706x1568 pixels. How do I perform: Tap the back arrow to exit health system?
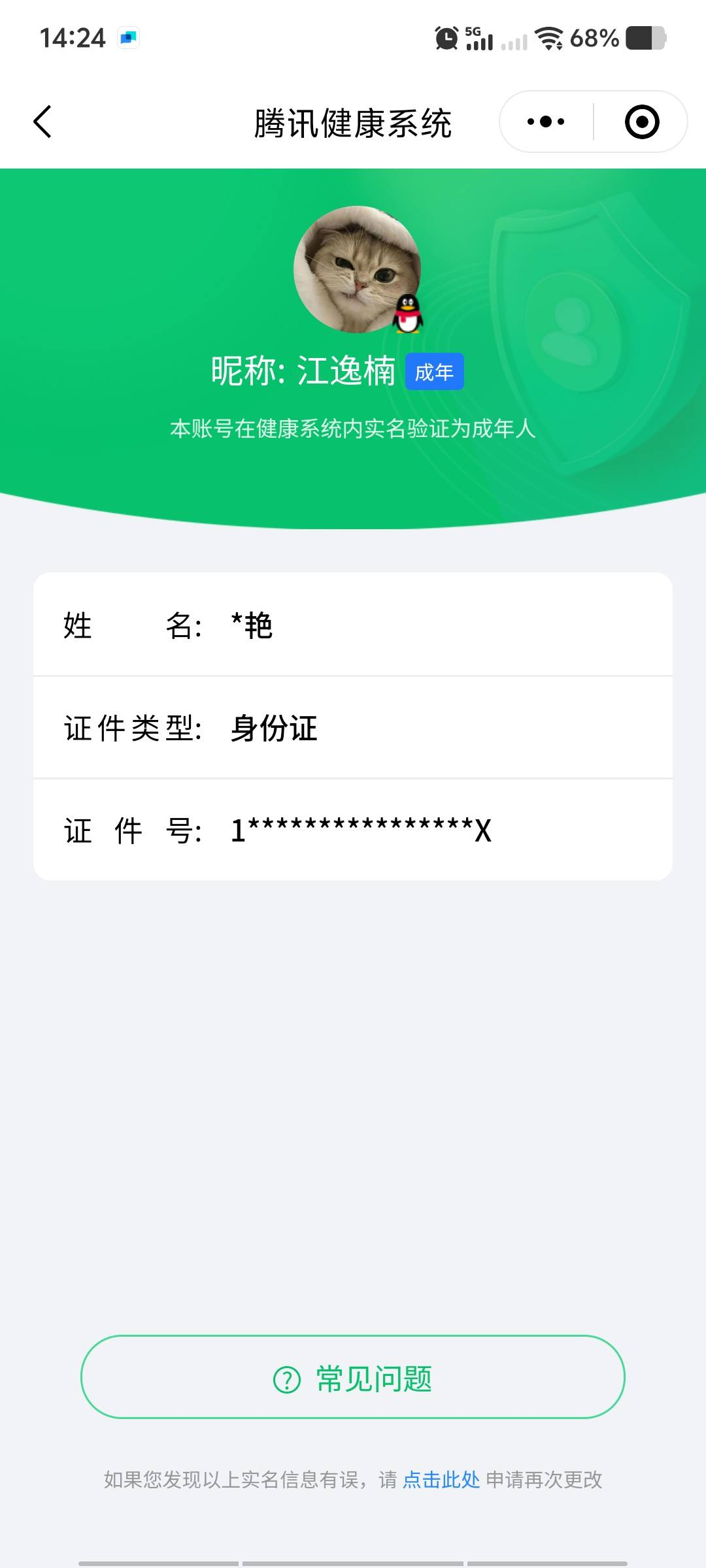tap(42, 122)
